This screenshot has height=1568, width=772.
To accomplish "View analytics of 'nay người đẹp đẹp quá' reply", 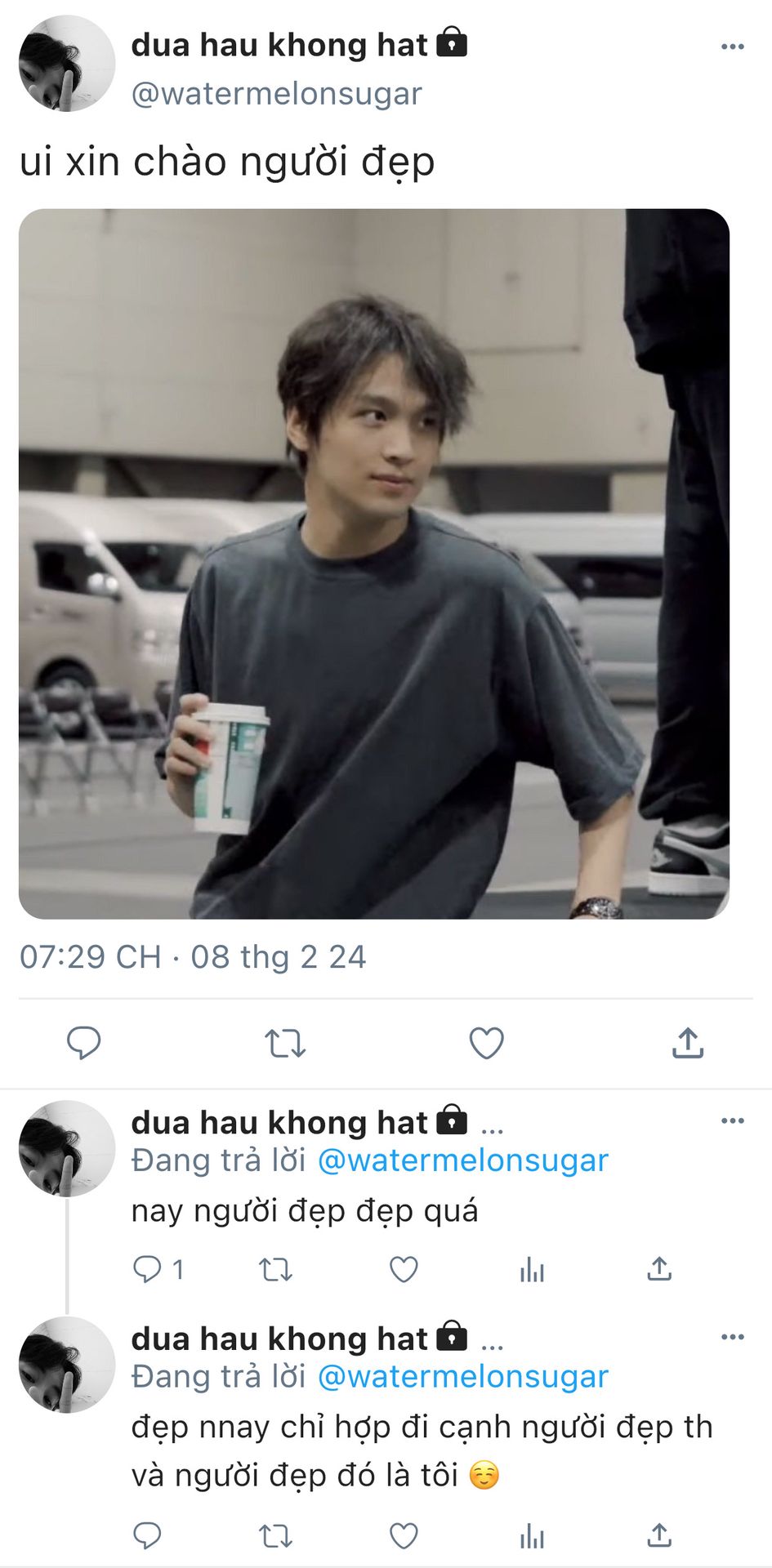I will pyautogui.click(x=532, y=1269).
